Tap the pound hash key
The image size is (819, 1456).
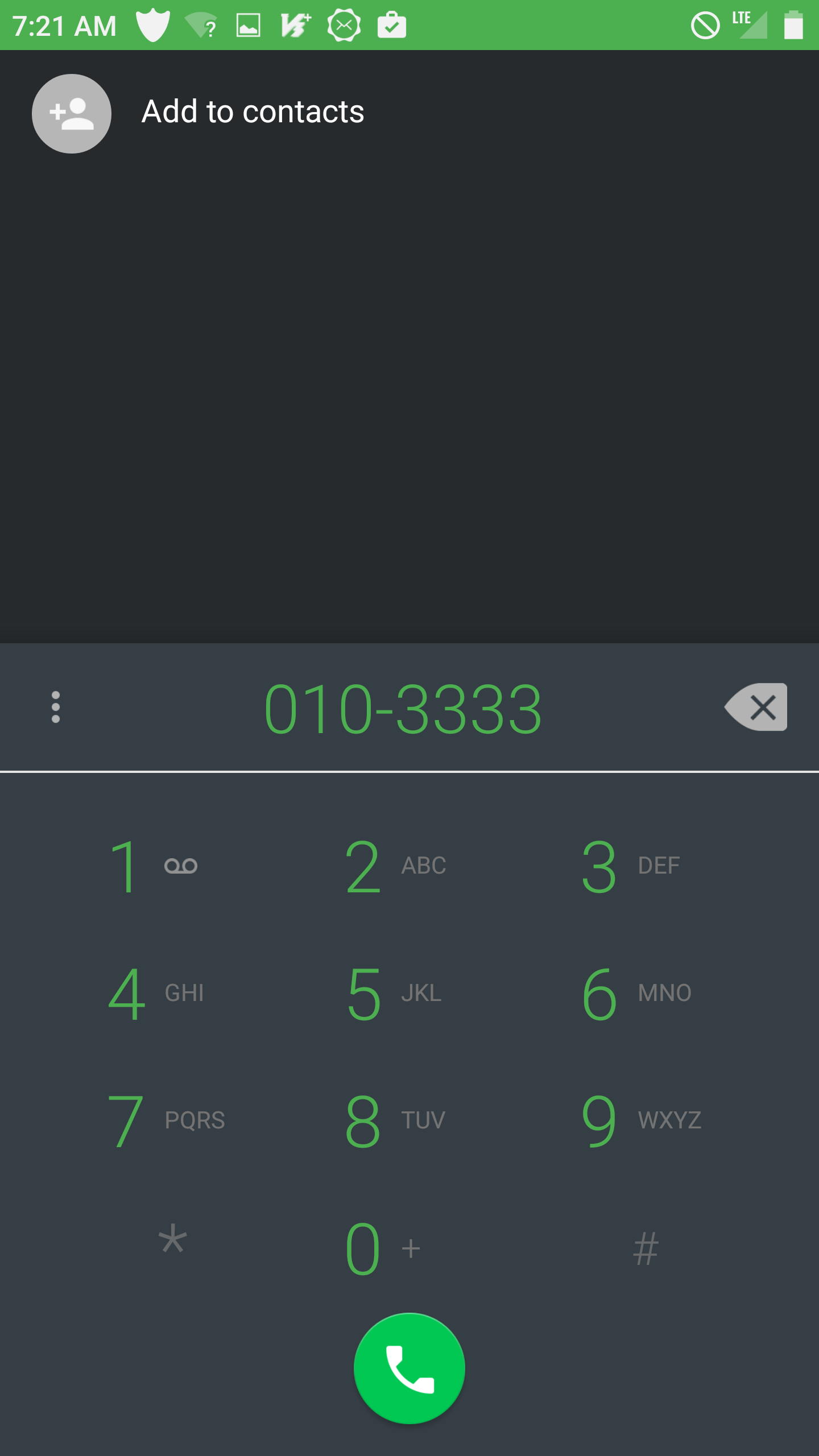[x=646, y=1248]
